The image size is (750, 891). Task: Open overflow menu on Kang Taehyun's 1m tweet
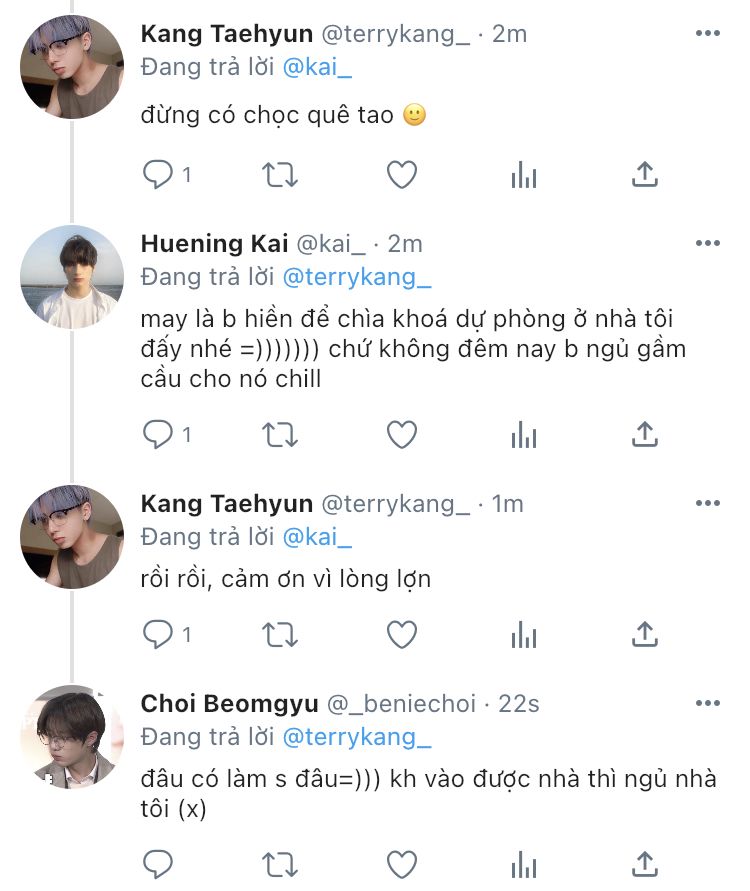707,503
